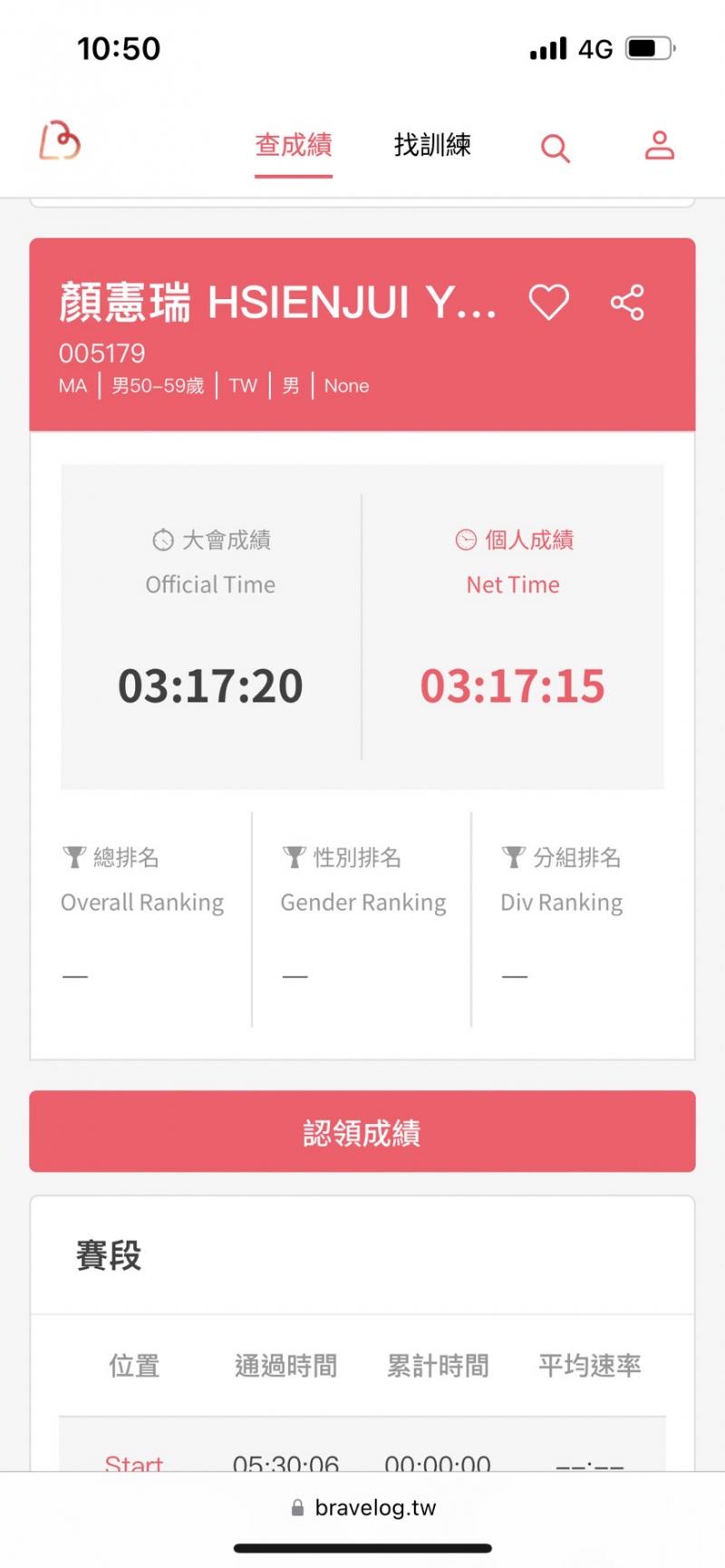This screenshot has width=725, height=1568.
Task: Open the Bravelog home logo
Action: click(60, 141)
